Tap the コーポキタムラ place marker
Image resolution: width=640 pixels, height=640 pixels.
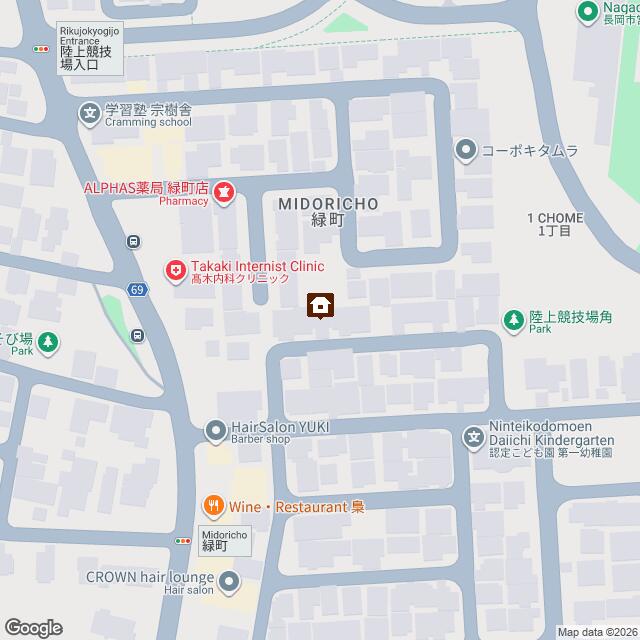[465, 152]
